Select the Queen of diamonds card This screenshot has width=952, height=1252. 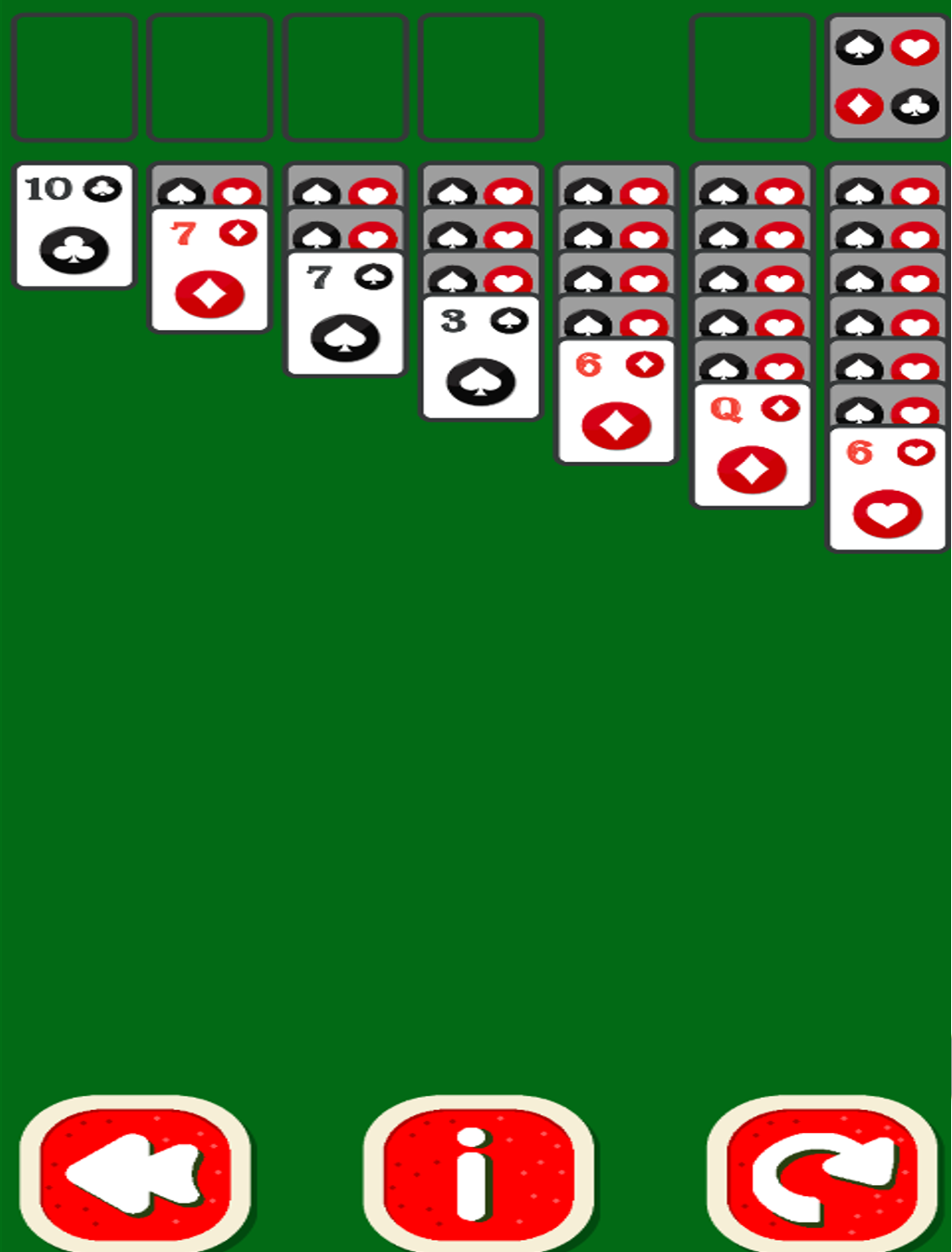tap(751, 446)
